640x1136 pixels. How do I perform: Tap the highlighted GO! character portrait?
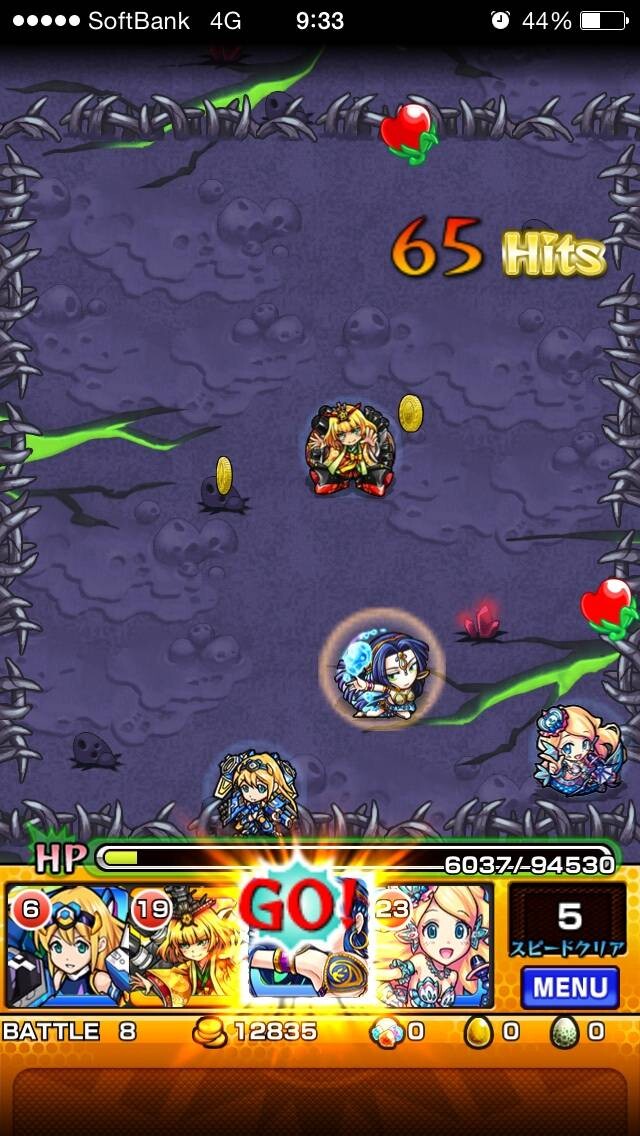(x=308, y=944)
